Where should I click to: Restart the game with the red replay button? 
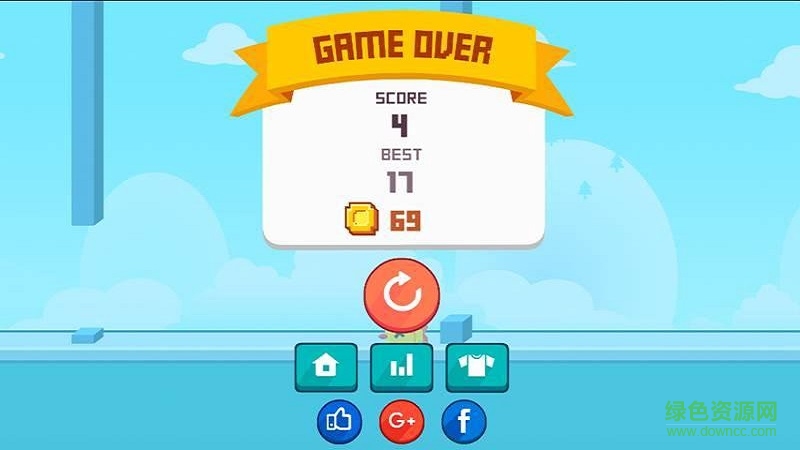pos(401,294)
